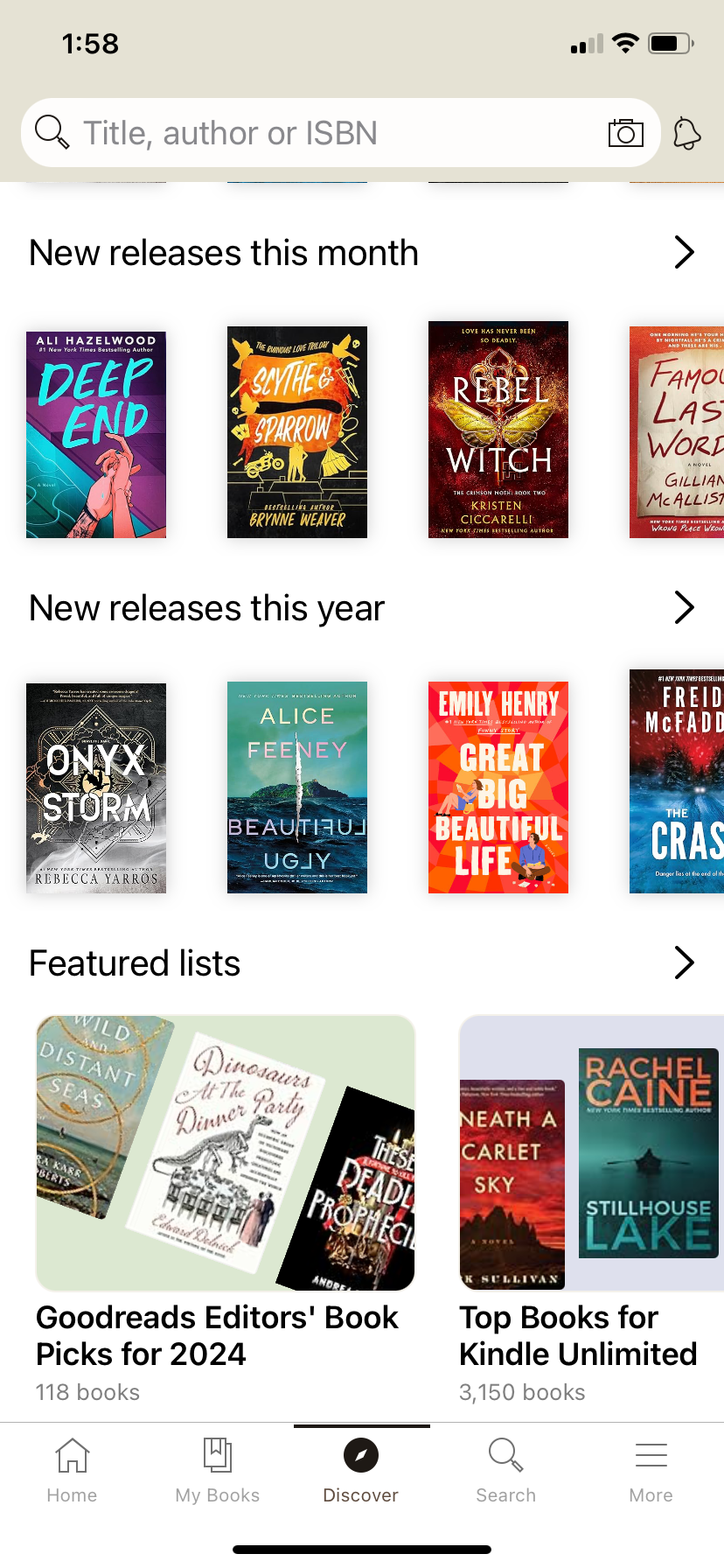Switch to the My Books tab
The height and width of the screenshot is (1568, 724).
[217, 1470]
